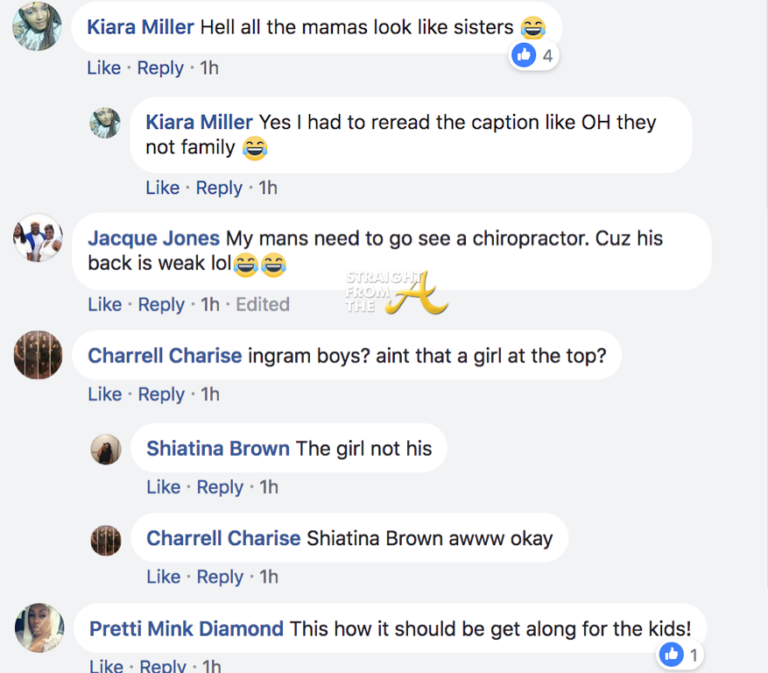This screenshot has height=673, width=768.
Task: Reply to Shiatina Brown's "The girl not his" reply
Action: pos(219,487)
